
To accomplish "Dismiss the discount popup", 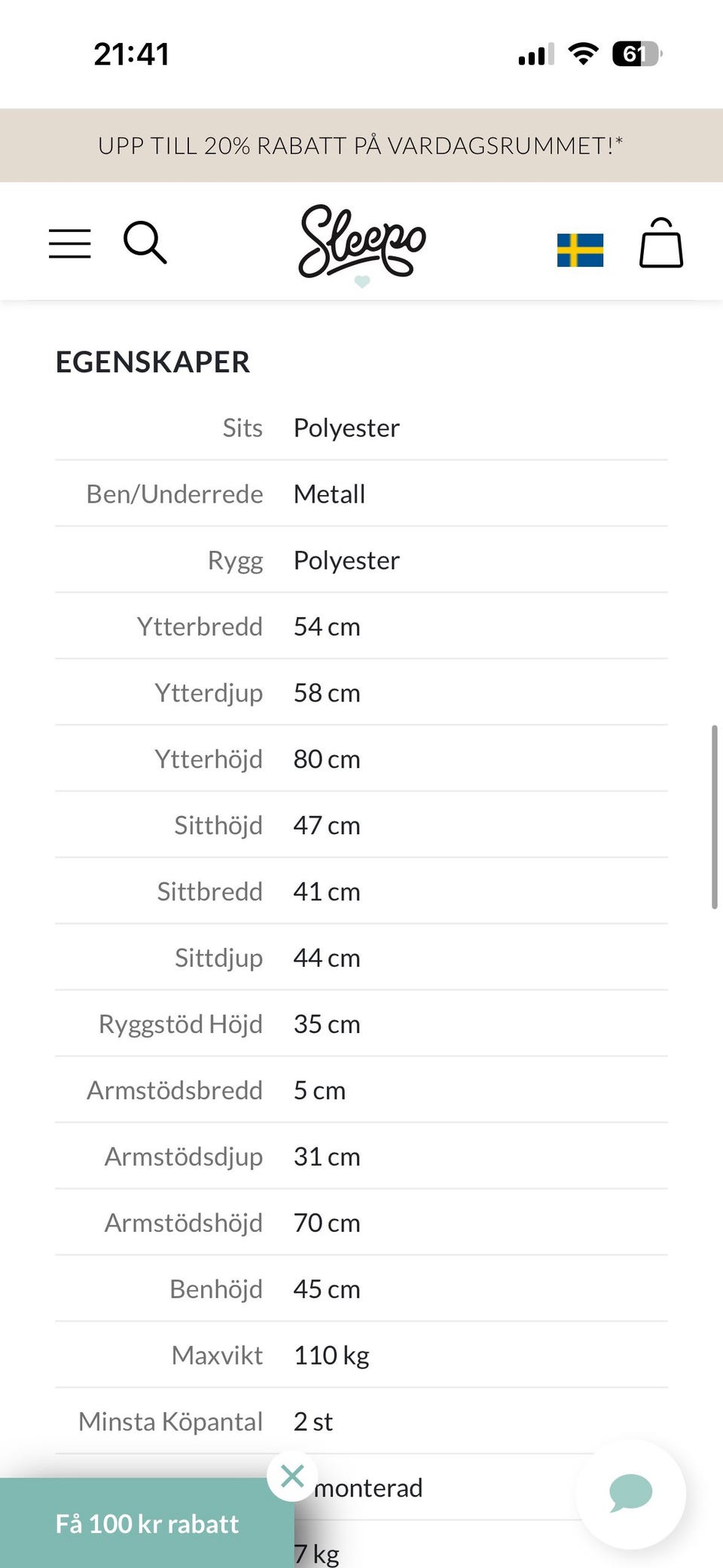I will click(x=292, y=1475).
